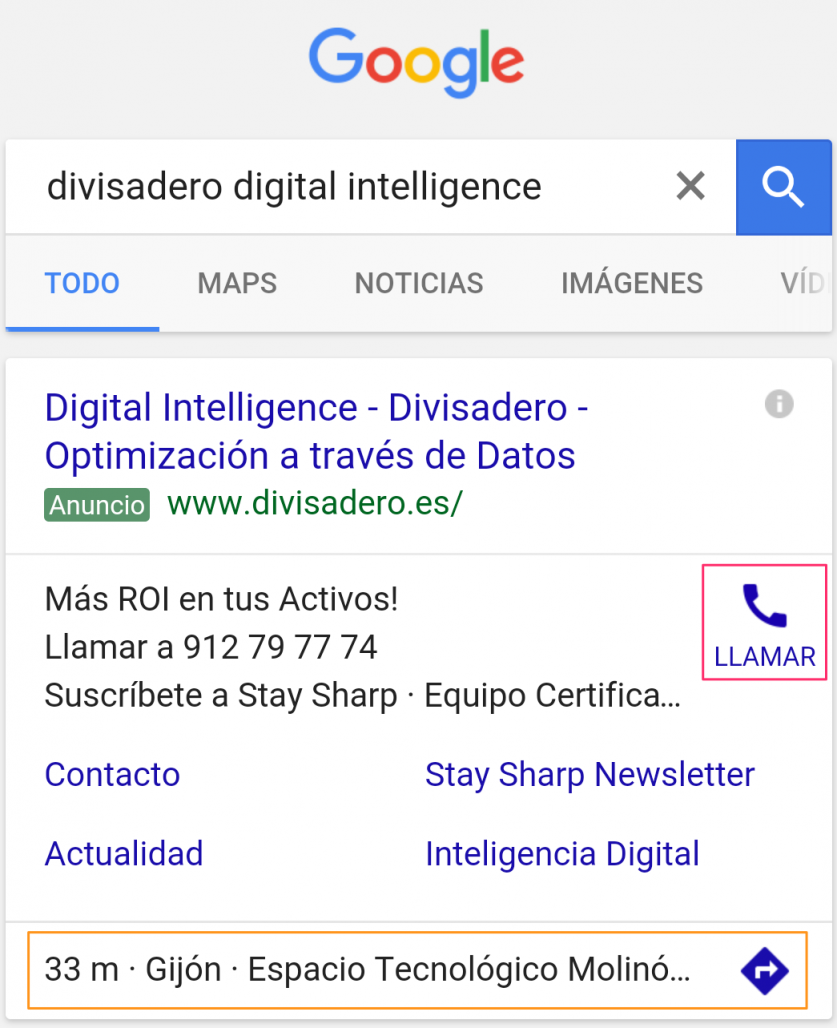This screenshot has width=837, height=1028.
Task: Select the Todo tab
Action: pos(83,283)
